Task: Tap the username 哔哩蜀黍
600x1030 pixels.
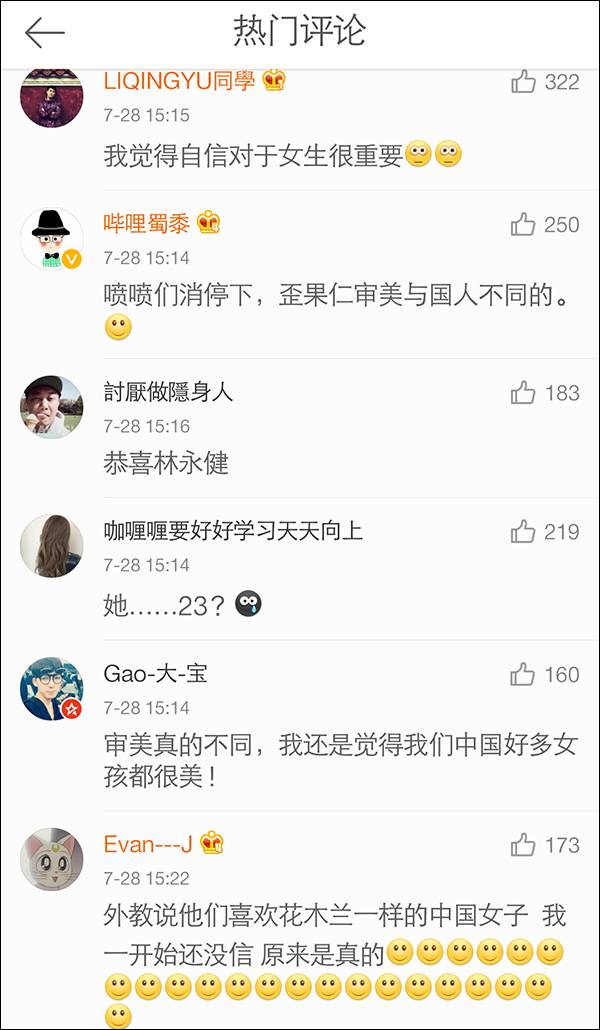Action: coord(147,223)
